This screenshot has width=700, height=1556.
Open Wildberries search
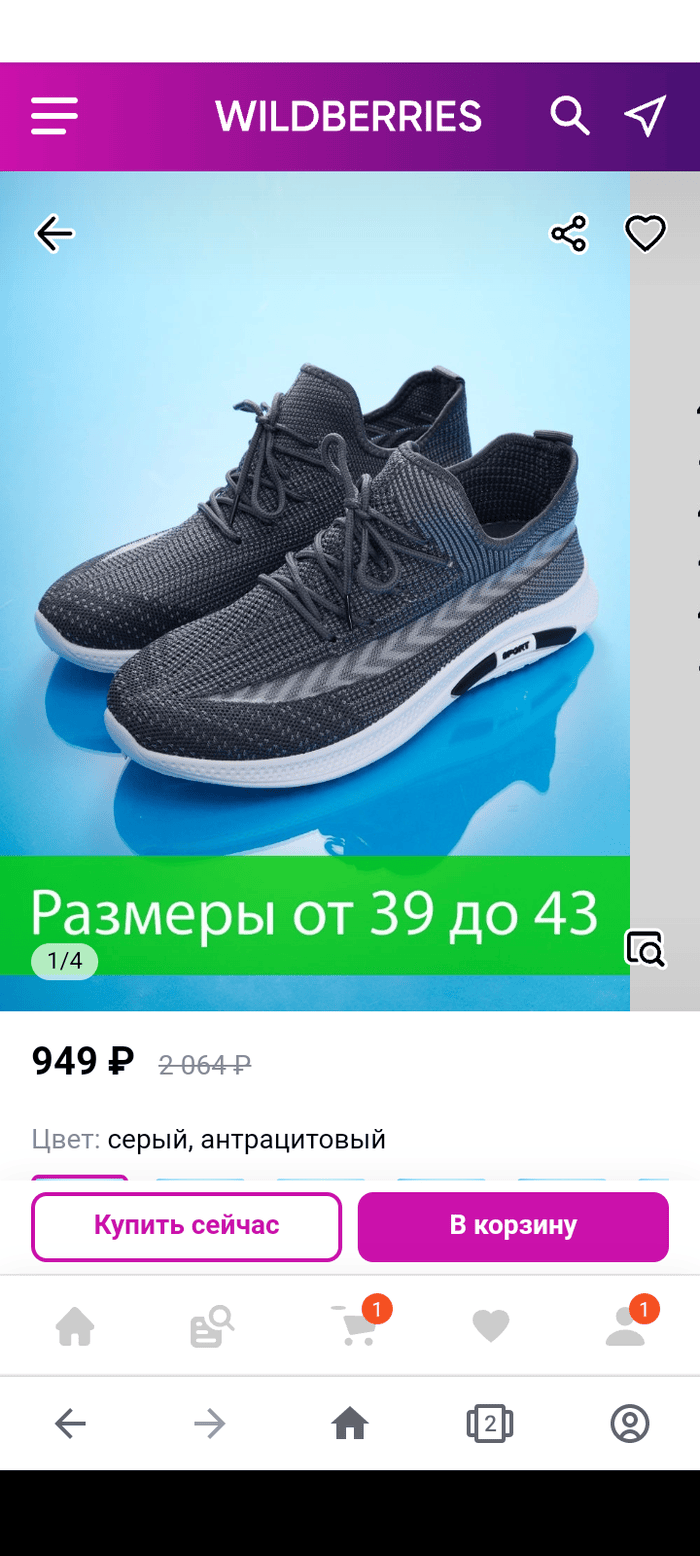[x=570, y=117]
